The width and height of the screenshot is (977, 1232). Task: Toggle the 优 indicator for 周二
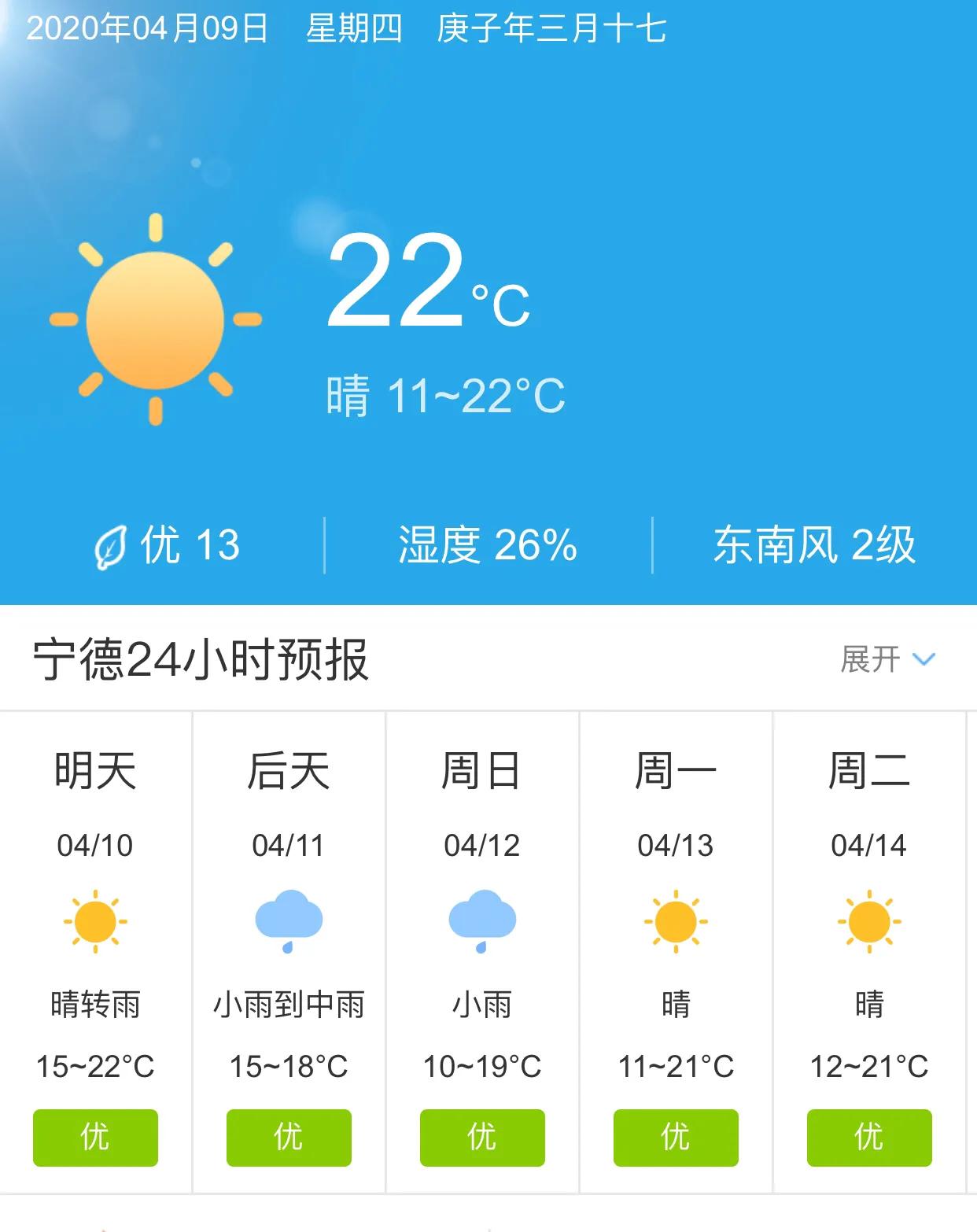[x=867, y=1137]
